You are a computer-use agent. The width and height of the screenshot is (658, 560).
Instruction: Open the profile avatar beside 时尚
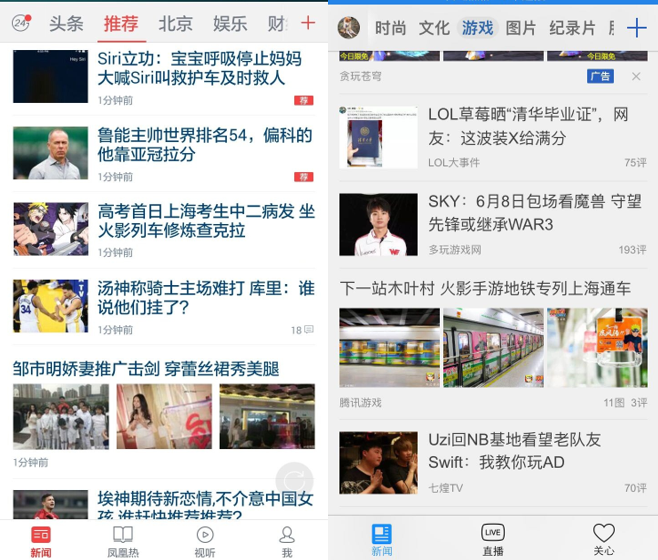click(348, 27)
